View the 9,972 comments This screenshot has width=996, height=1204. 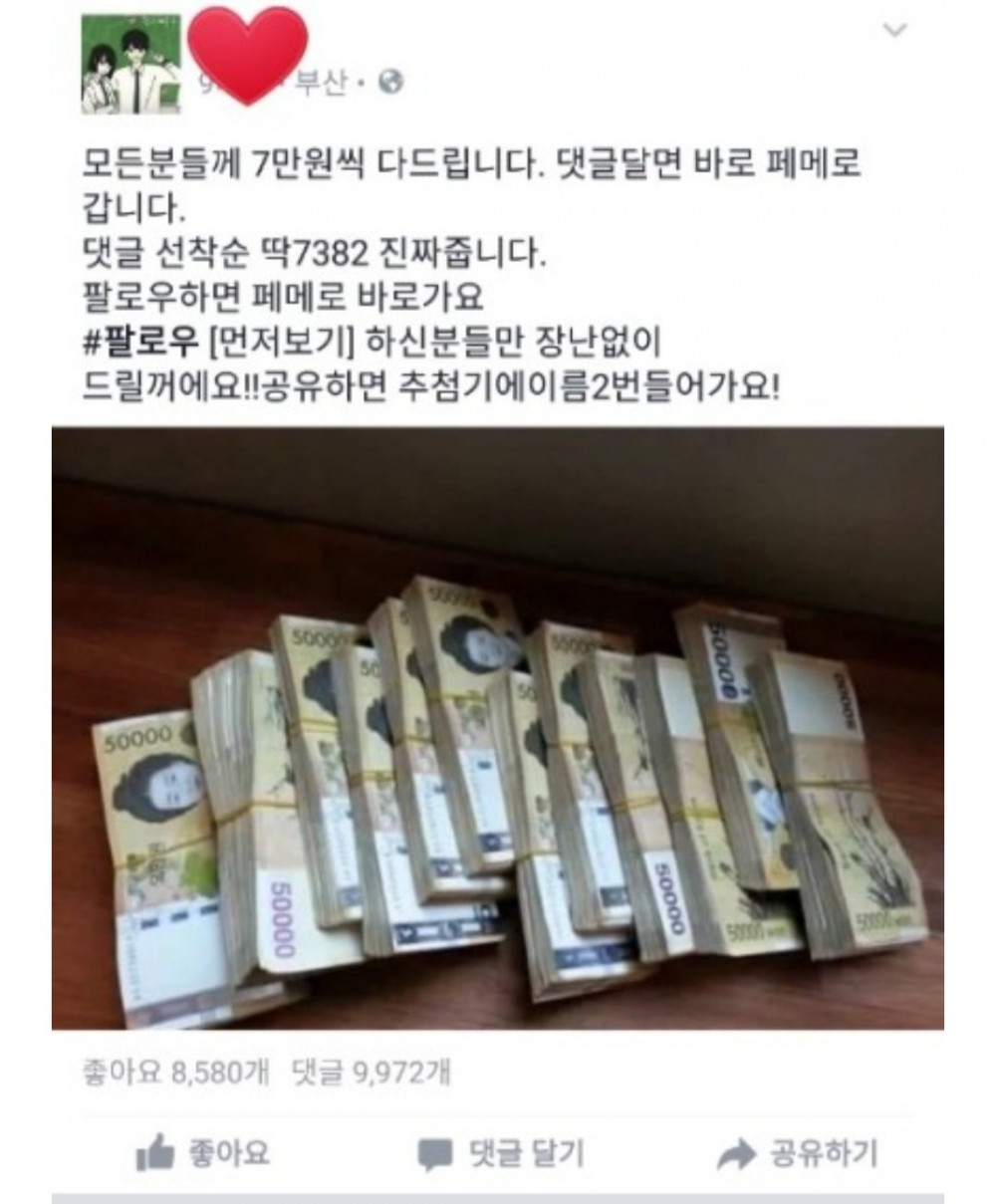click(x=372, y=1073)
